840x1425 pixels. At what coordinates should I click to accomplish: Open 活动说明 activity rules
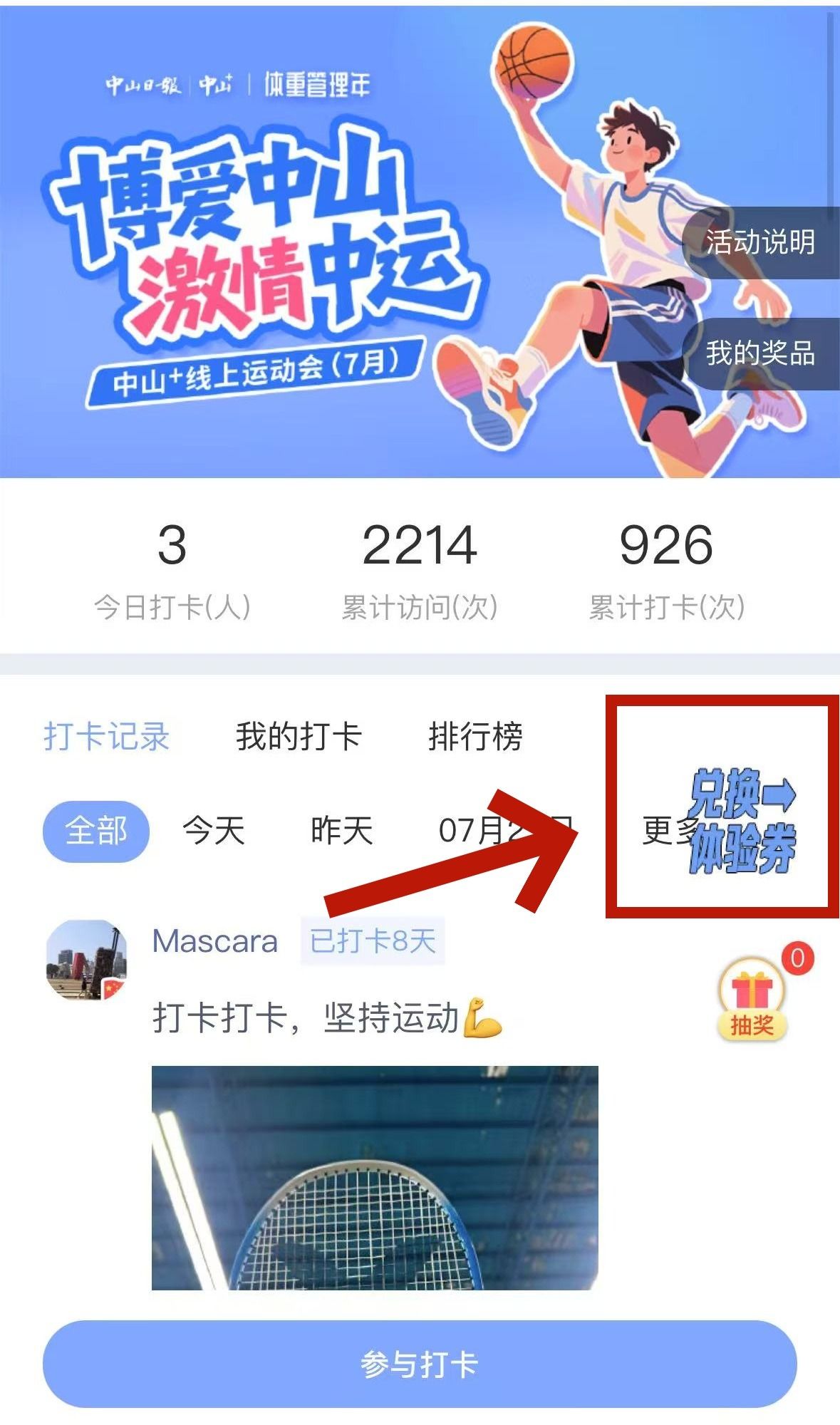point(760,242)
